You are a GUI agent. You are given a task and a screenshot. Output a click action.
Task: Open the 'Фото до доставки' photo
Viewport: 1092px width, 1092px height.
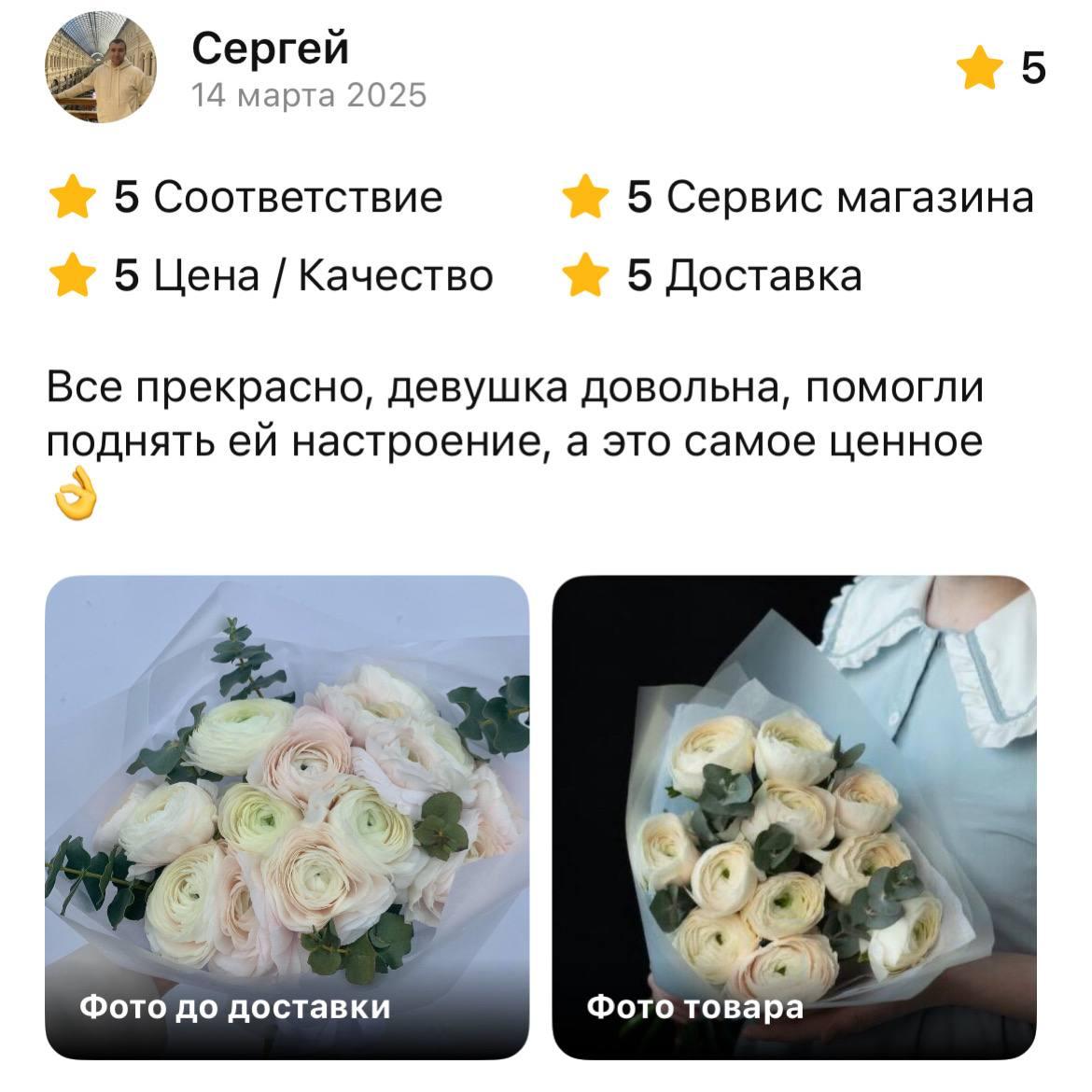click(x=287, y=817)
